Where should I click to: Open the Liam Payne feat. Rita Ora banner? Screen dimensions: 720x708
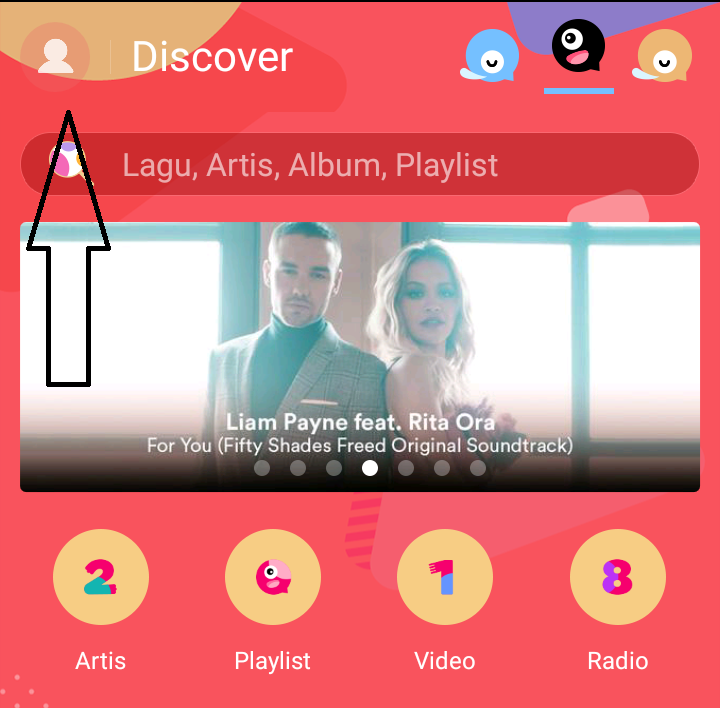360,355
